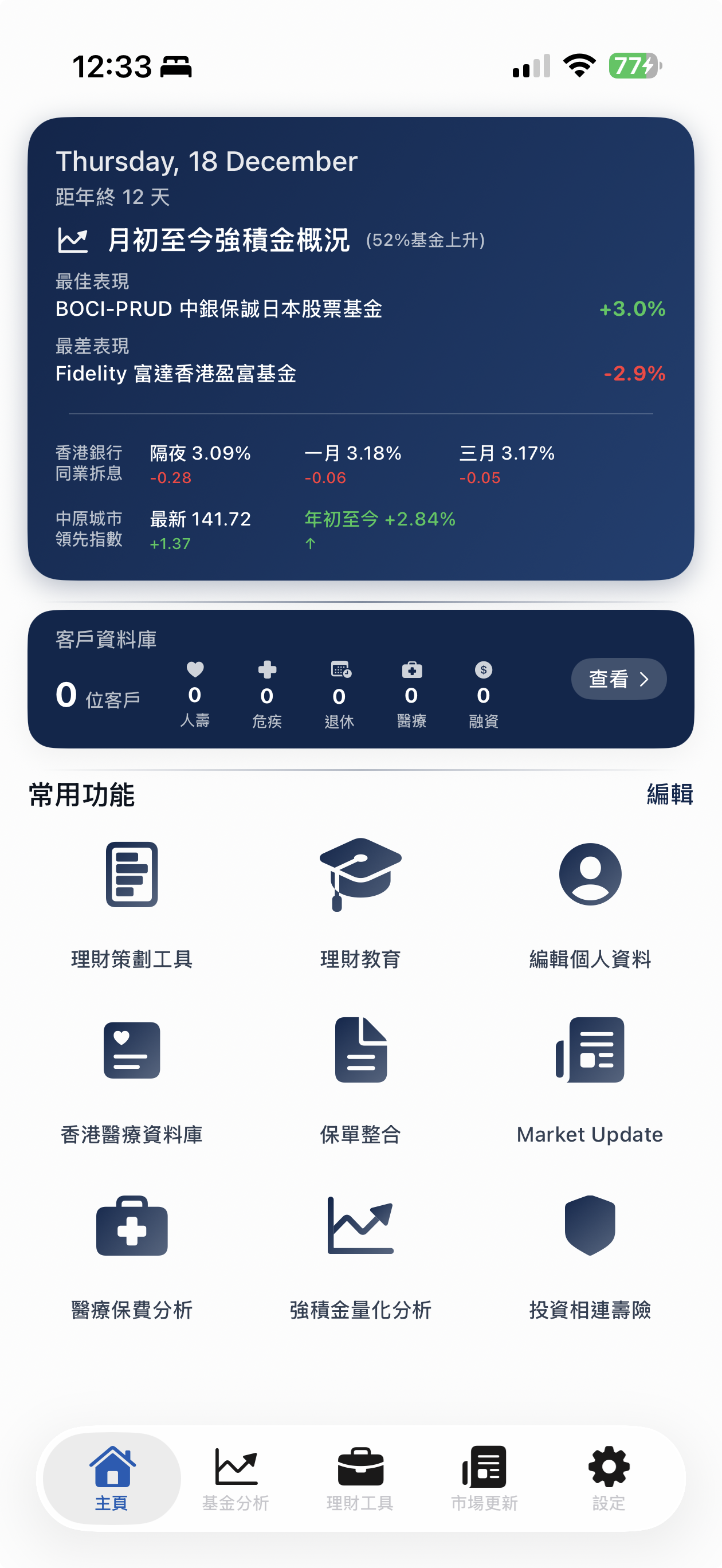The image size is (722, 1568).
Task: Open the 保單整合 document icon
Action: [x=360, y=1050]
